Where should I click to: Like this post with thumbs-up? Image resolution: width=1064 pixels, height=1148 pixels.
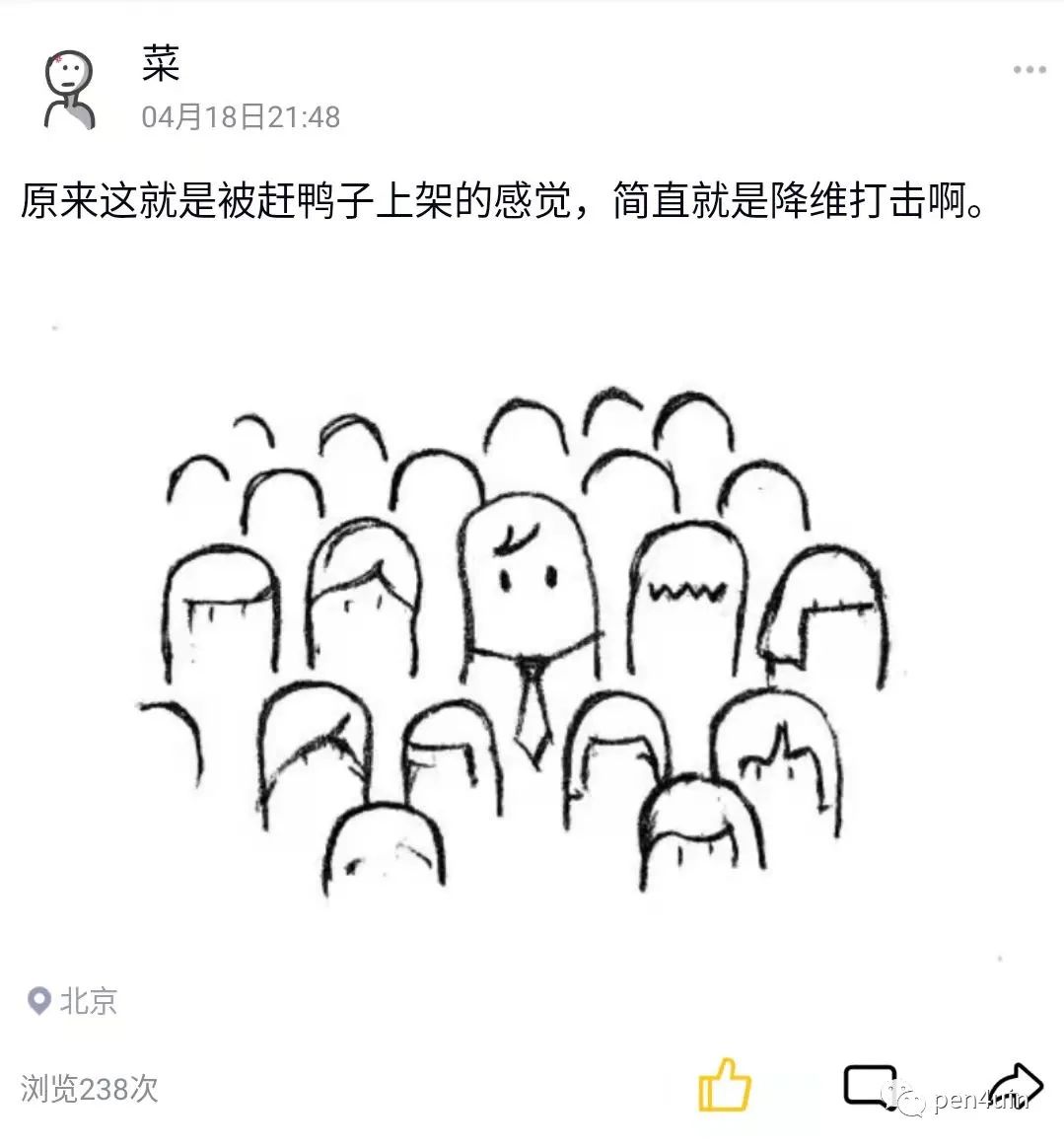[725, 1086]
